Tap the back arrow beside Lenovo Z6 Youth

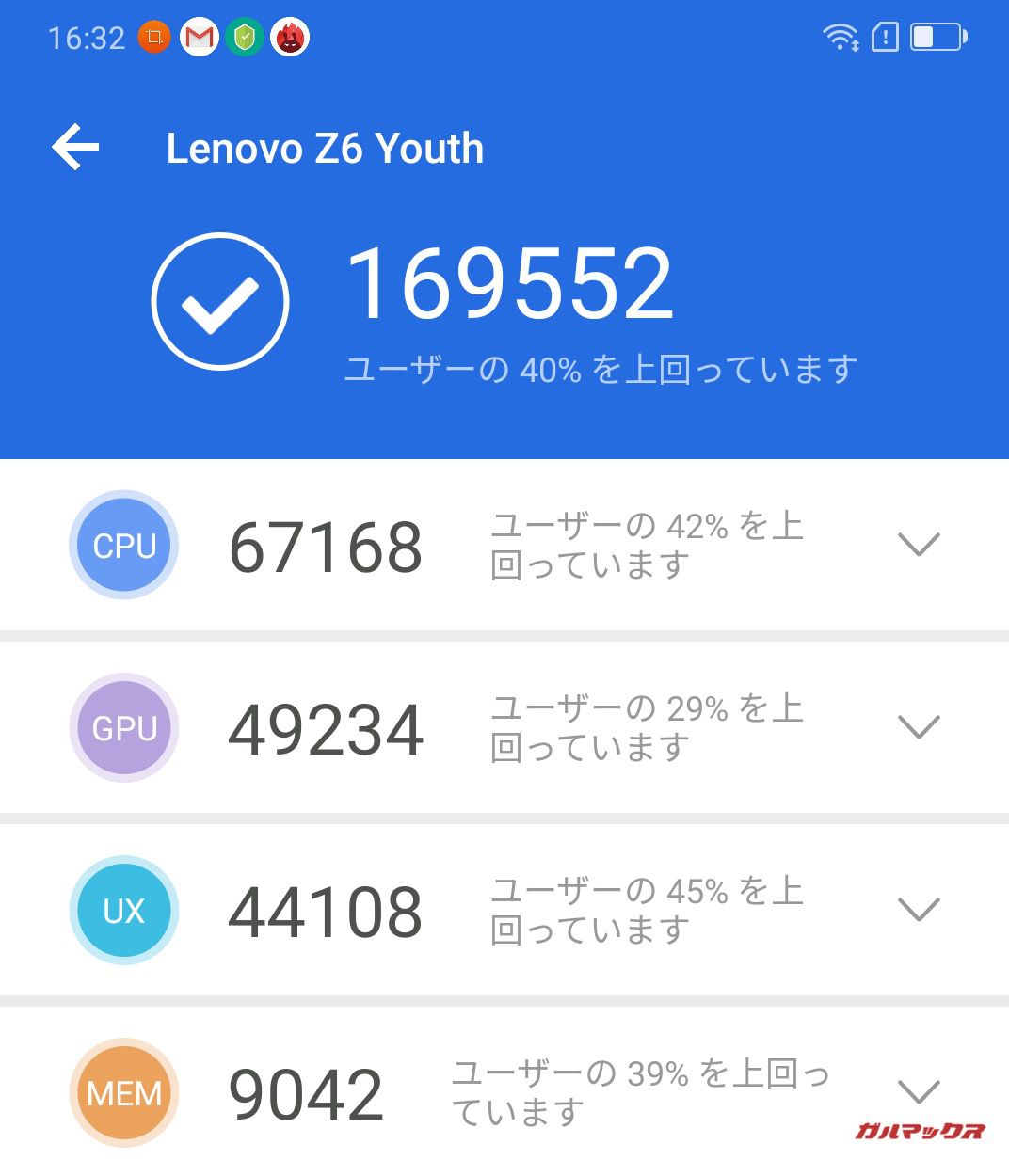click(75, 147)
